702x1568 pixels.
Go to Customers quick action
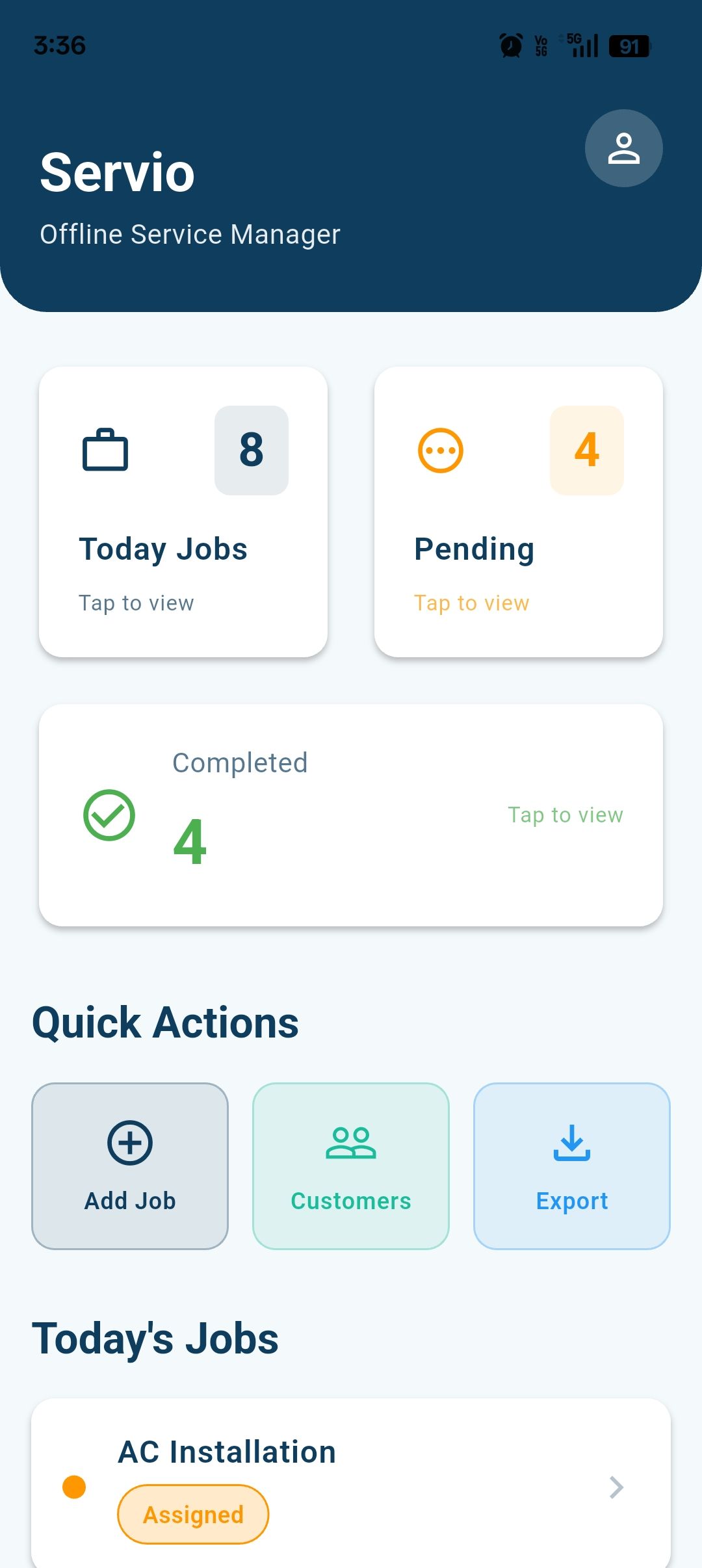pyautogui.click(x=351, y=1166)
